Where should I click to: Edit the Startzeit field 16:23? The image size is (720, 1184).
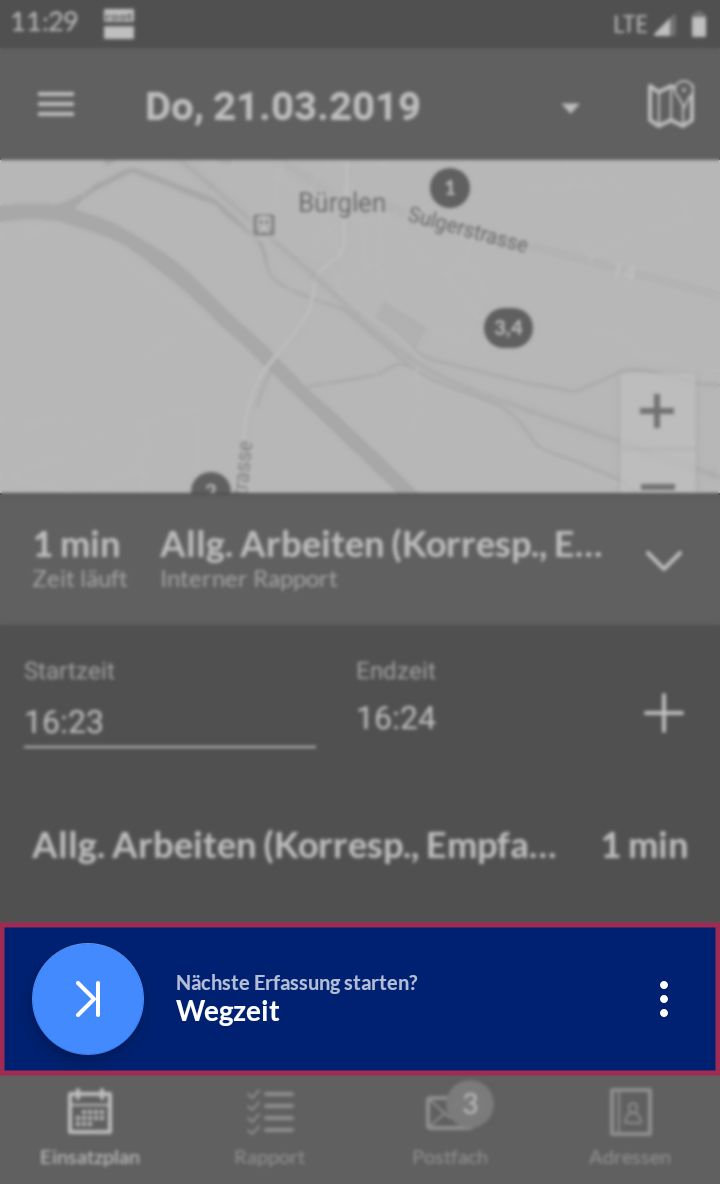(168, 722)
